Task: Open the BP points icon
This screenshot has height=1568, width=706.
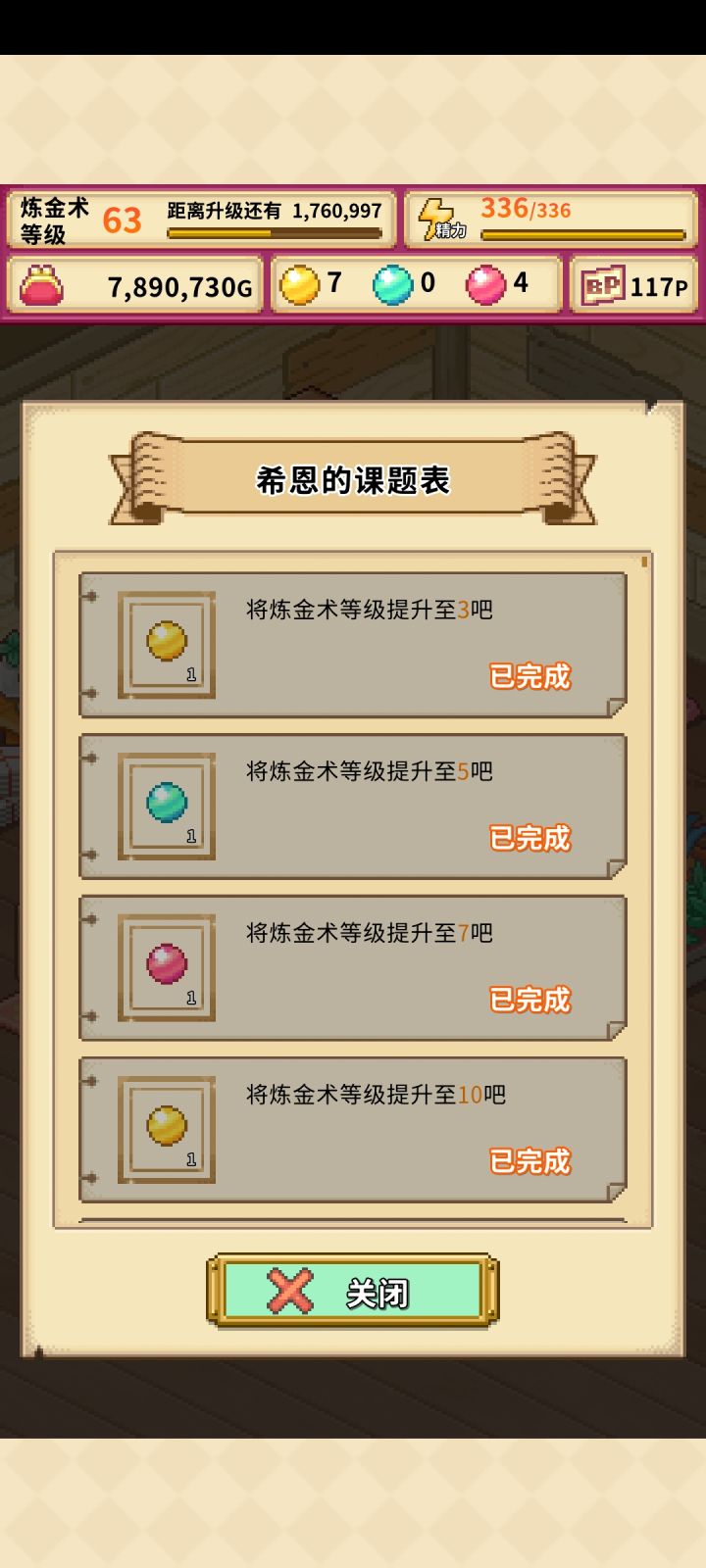Action: [x=604, y=284]
